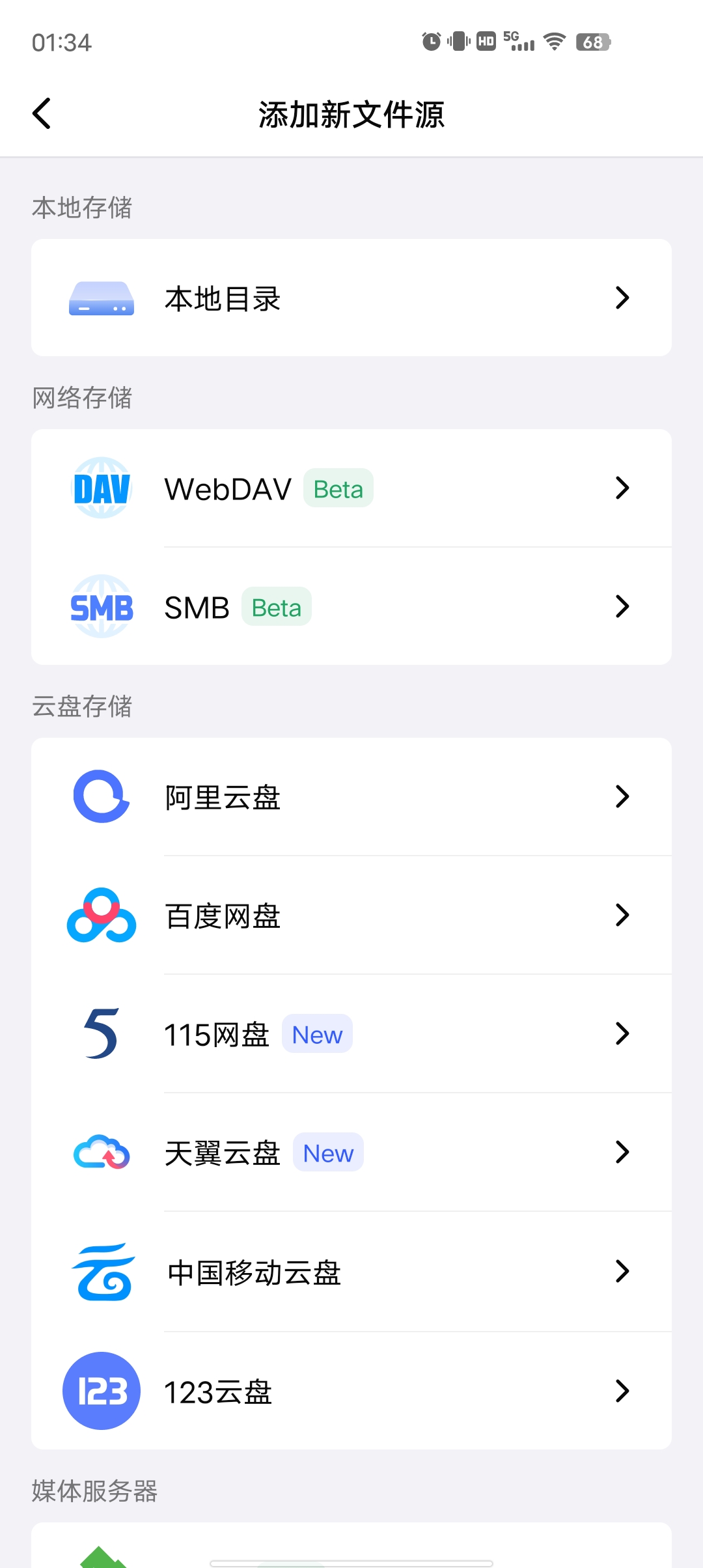Open 本地目录 local directory option

point(351,298)
